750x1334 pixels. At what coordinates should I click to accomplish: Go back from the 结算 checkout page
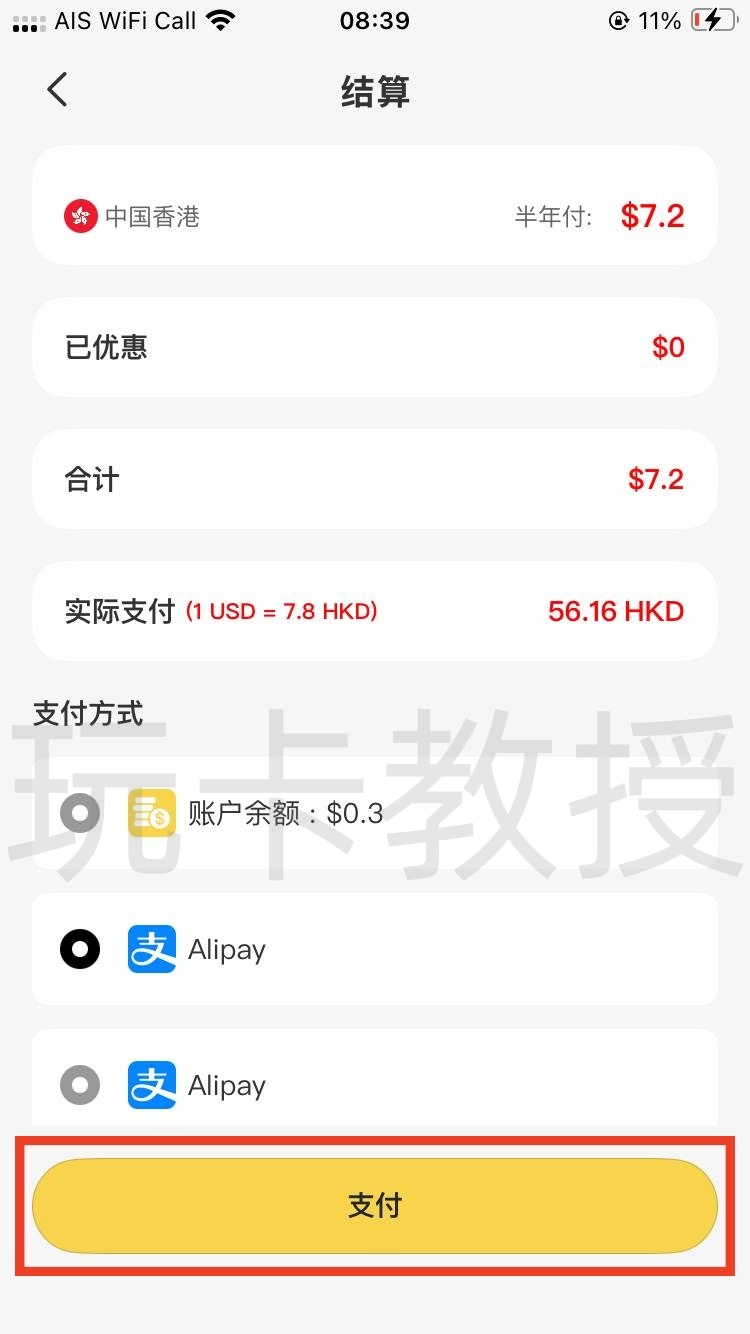(57, 90)
